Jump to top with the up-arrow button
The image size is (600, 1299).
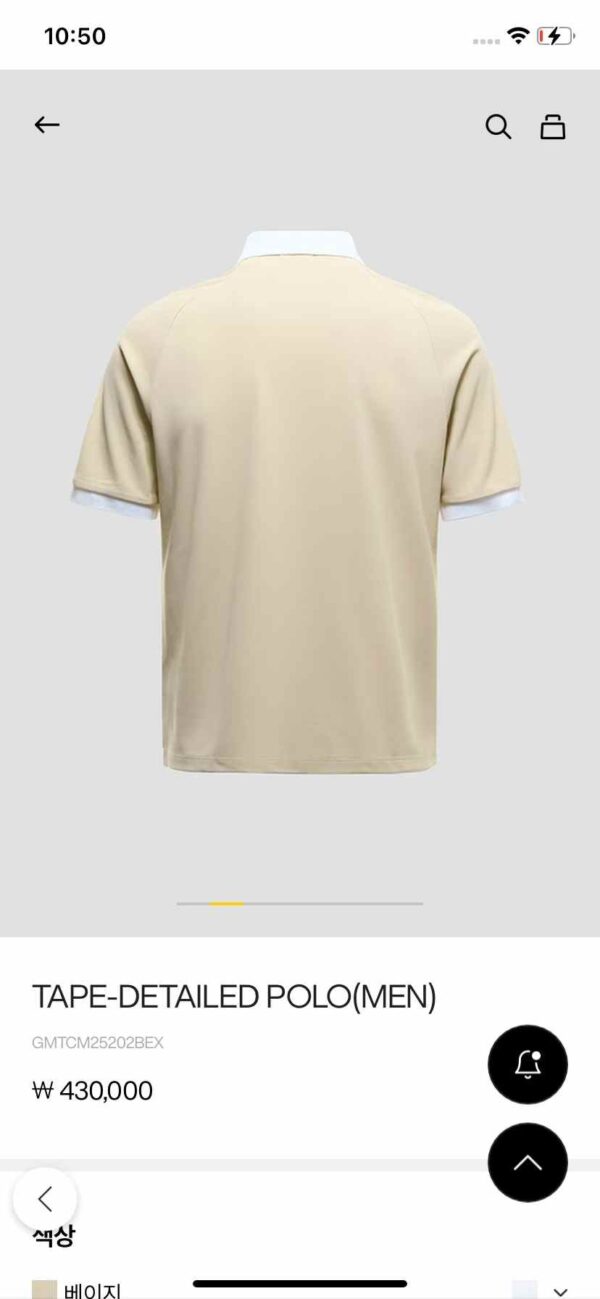527,1162
